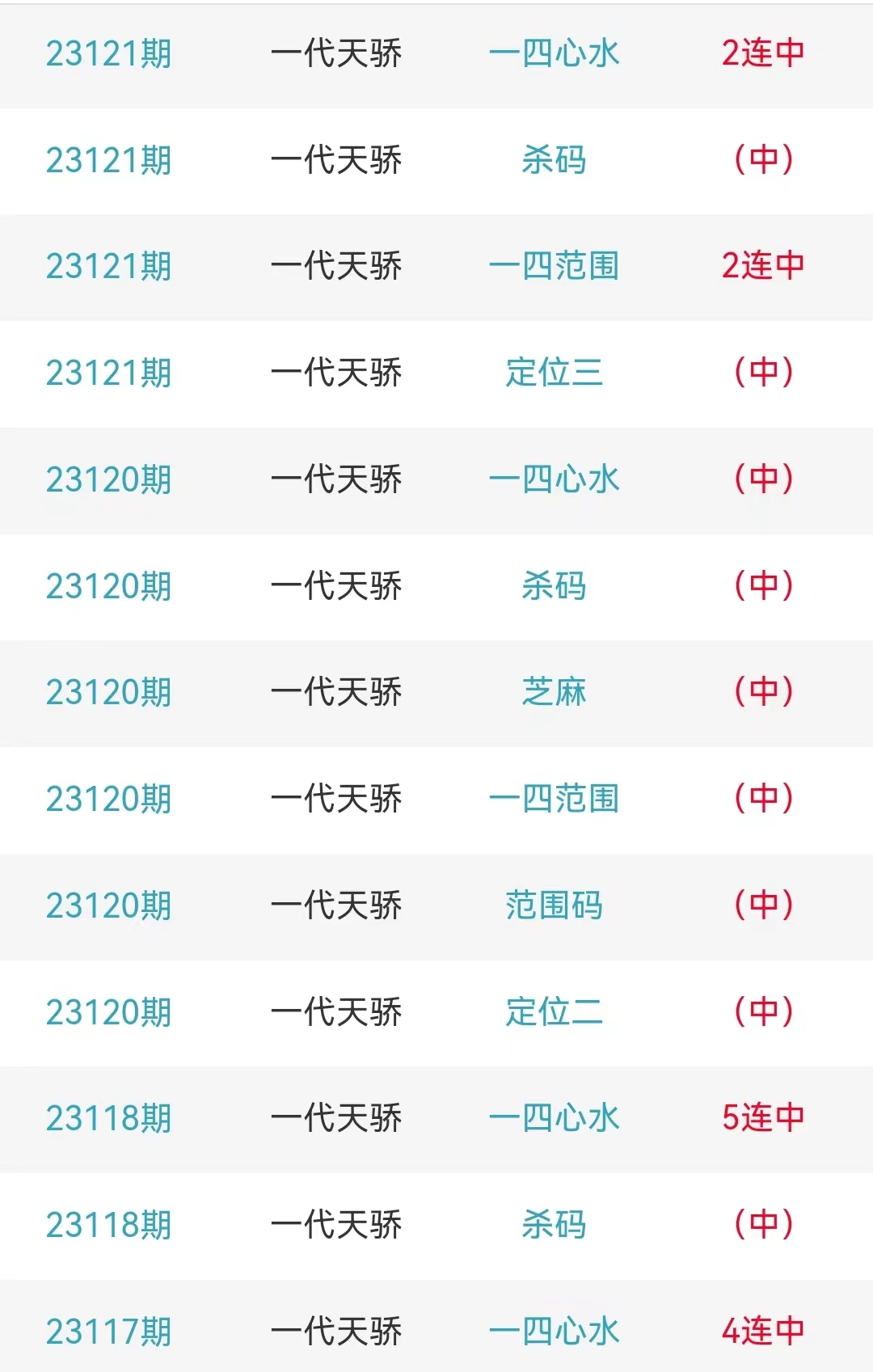Open the 23120期 范围码 row
873x1372 pixels.
554,906
